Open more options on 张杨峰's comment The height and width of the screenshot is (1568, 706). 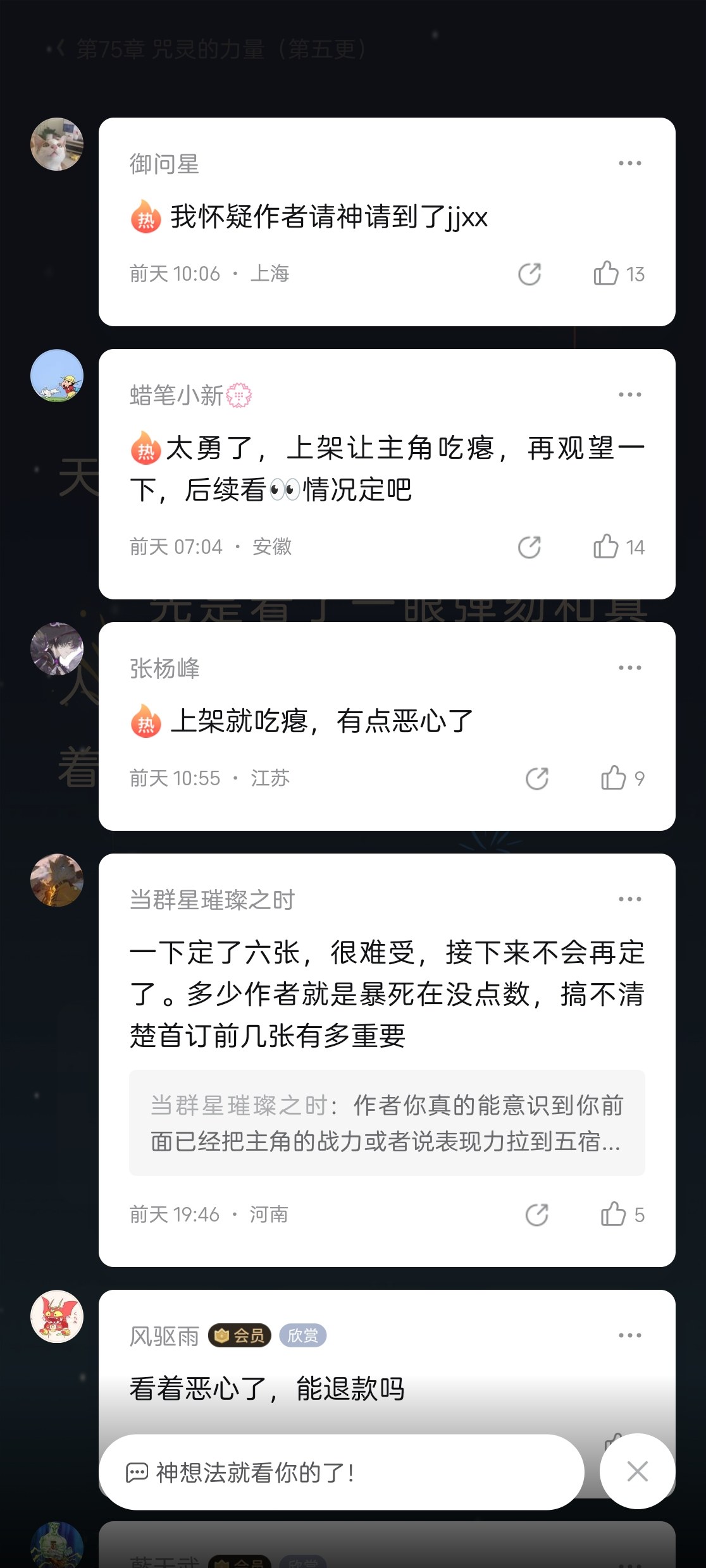click(629, 668)
